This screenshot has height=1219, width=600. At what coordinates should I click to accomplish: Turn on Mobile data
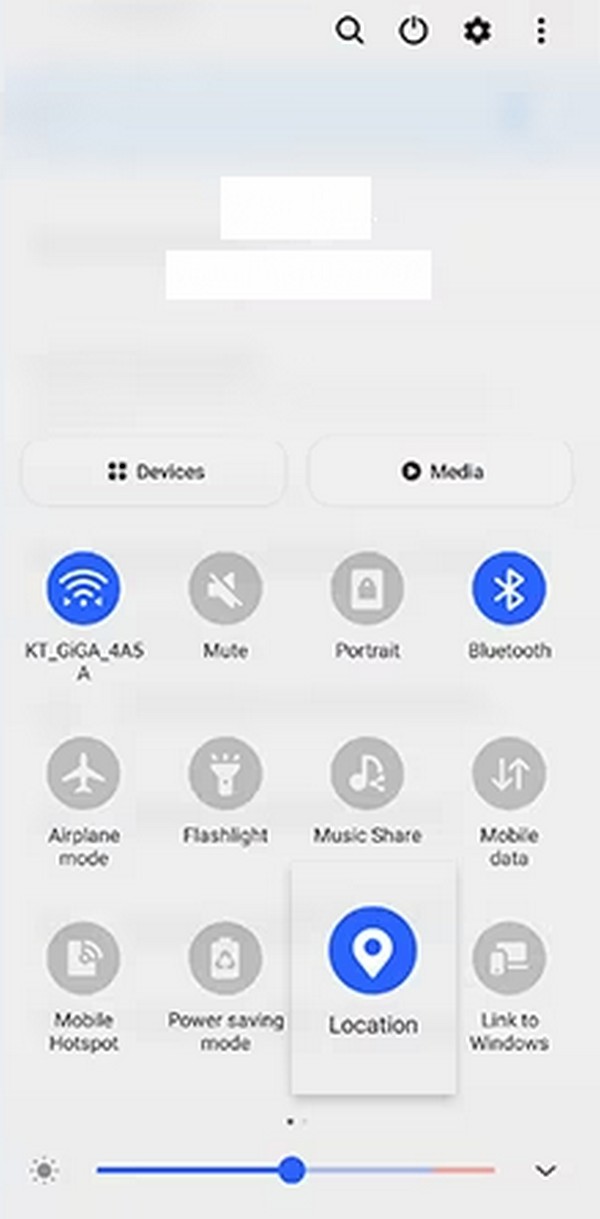509,774
